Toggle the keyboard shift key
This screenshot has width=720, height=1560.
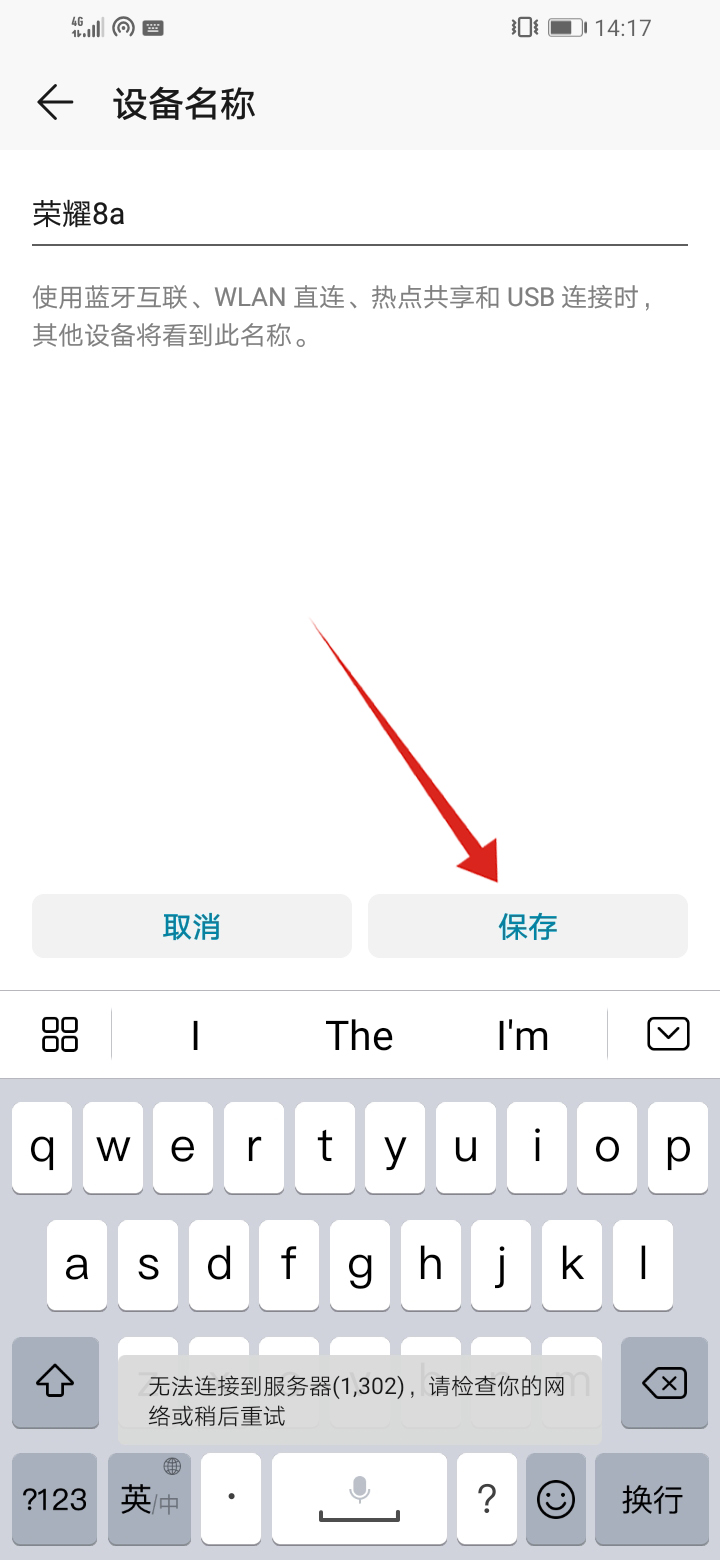[x=55, y=1383]
